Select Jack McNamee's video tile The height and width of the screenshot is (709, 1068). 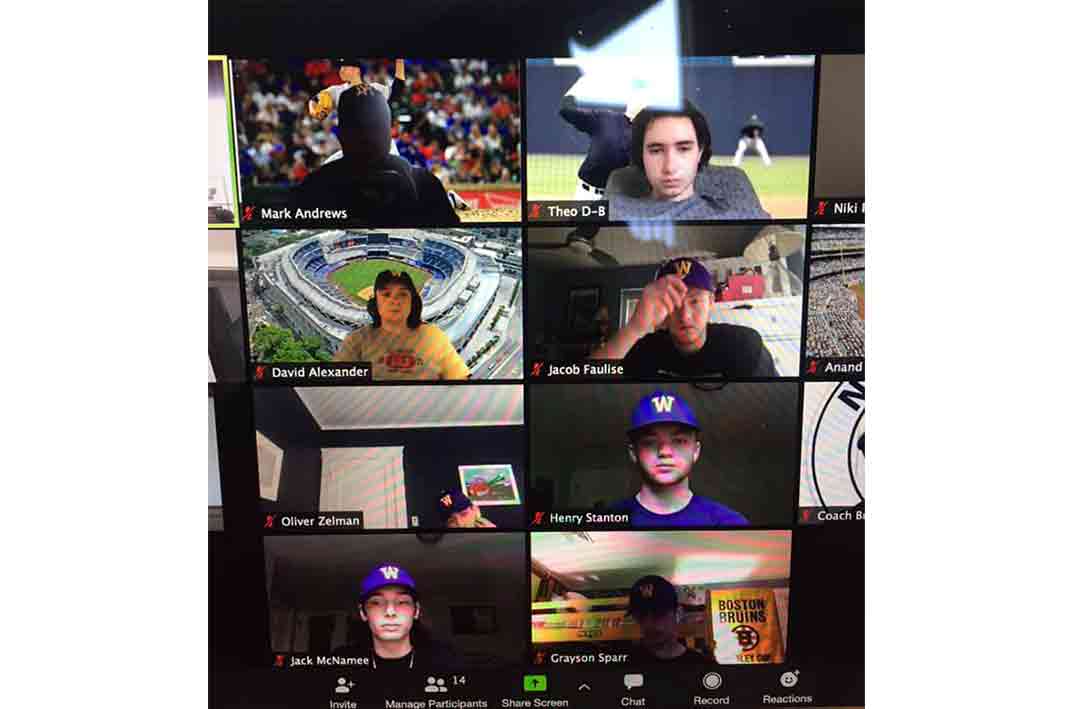click(394, 598)
